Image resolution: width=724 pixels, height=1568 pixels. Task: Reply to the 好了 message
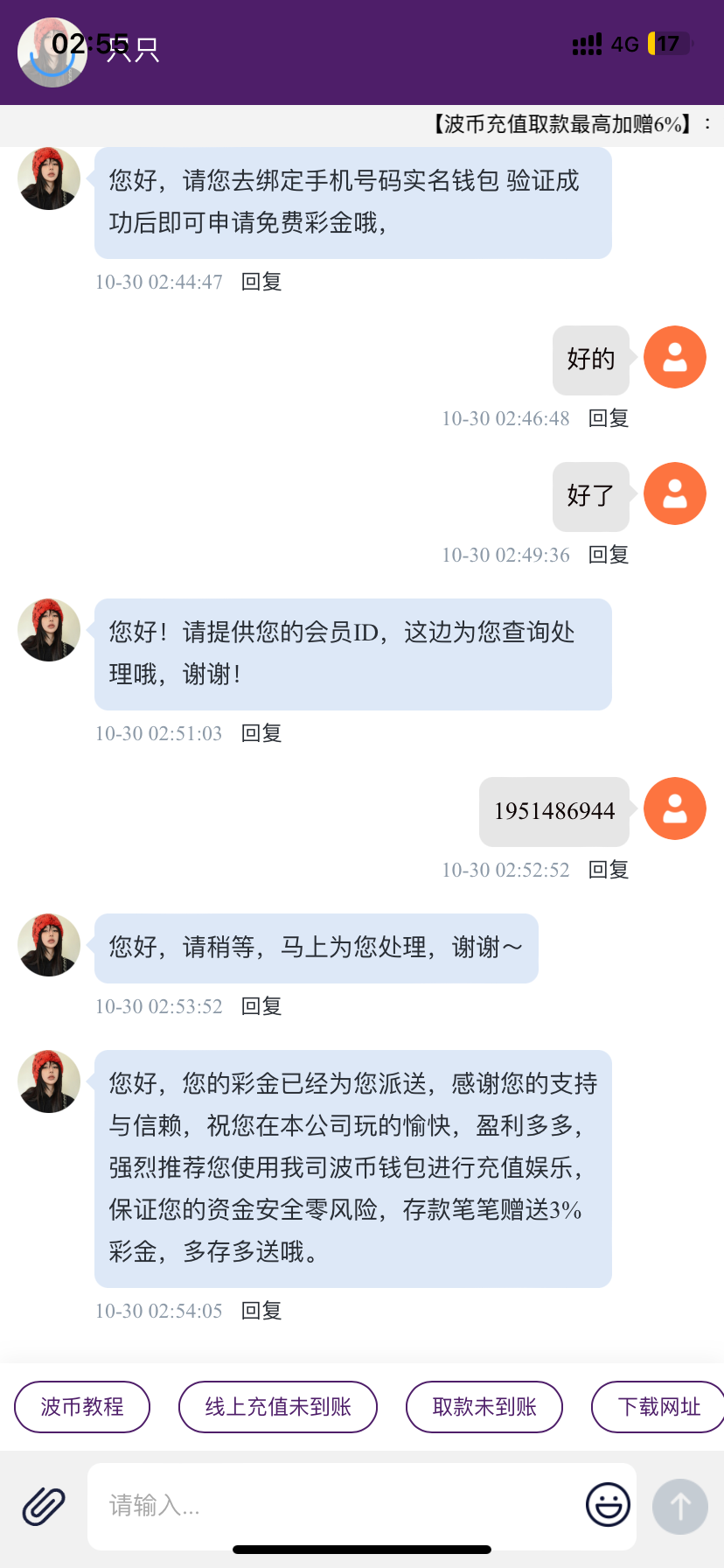click(x=609, y=555)
